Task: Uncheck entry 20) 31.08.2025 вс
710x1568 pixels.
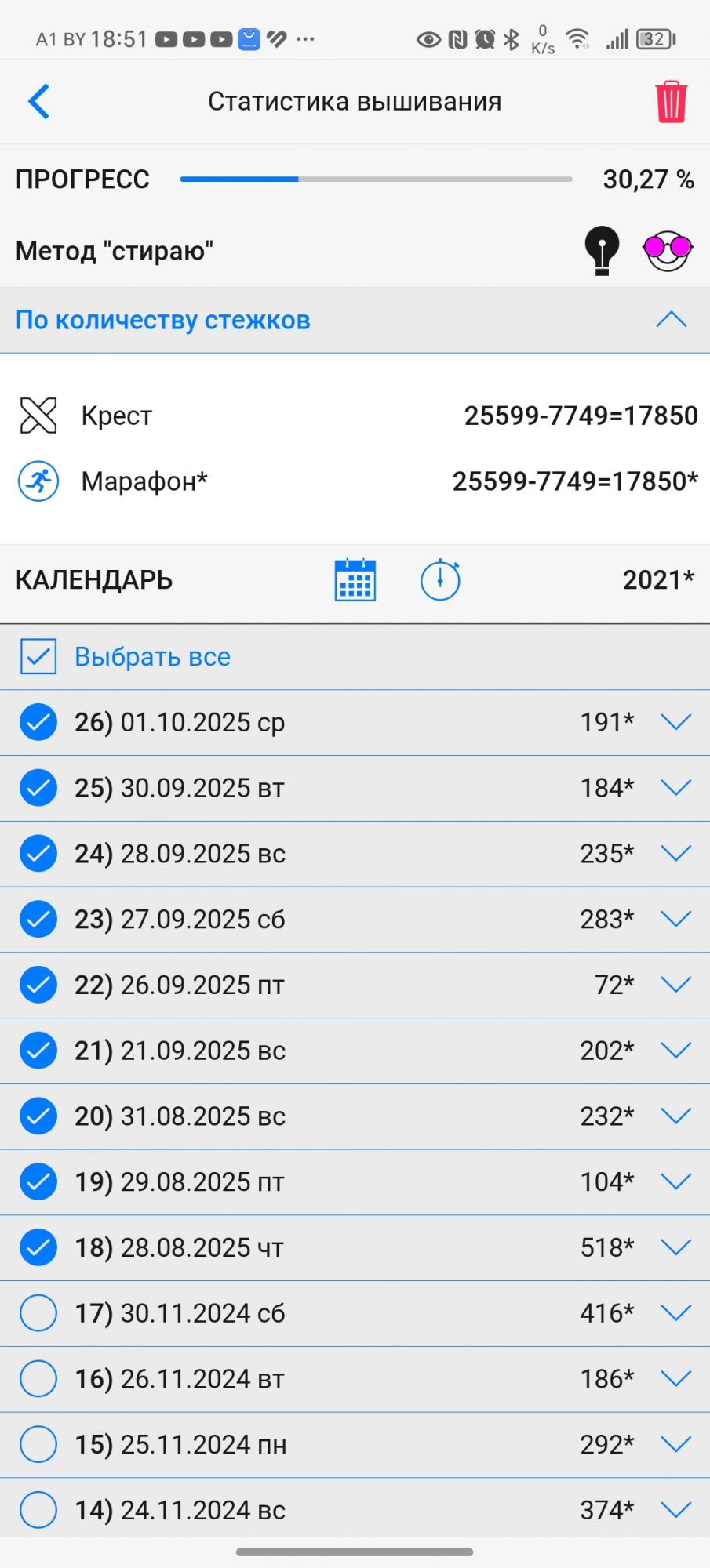Action: 38,1116
